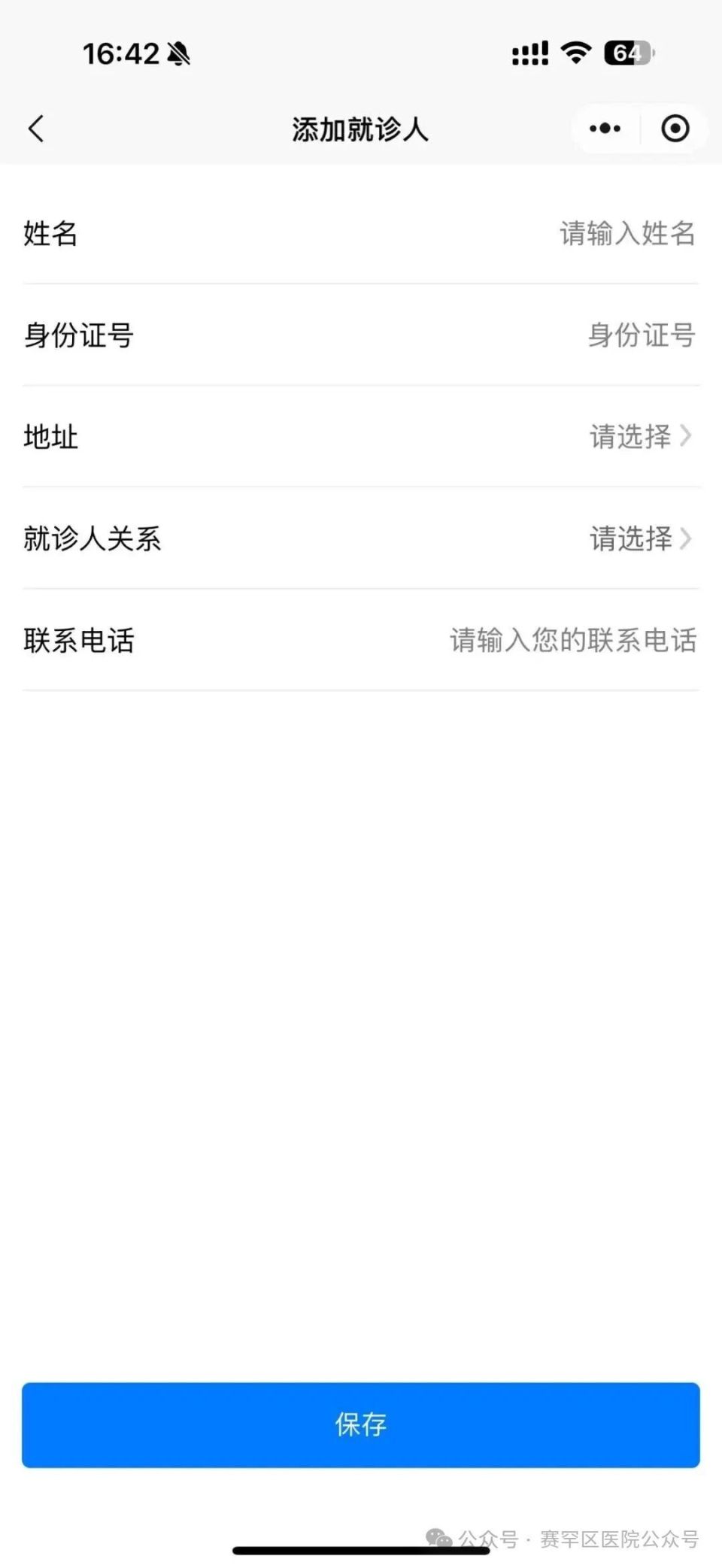
Task: Click the 添加就诊人 title text
Action: [360, 128]
